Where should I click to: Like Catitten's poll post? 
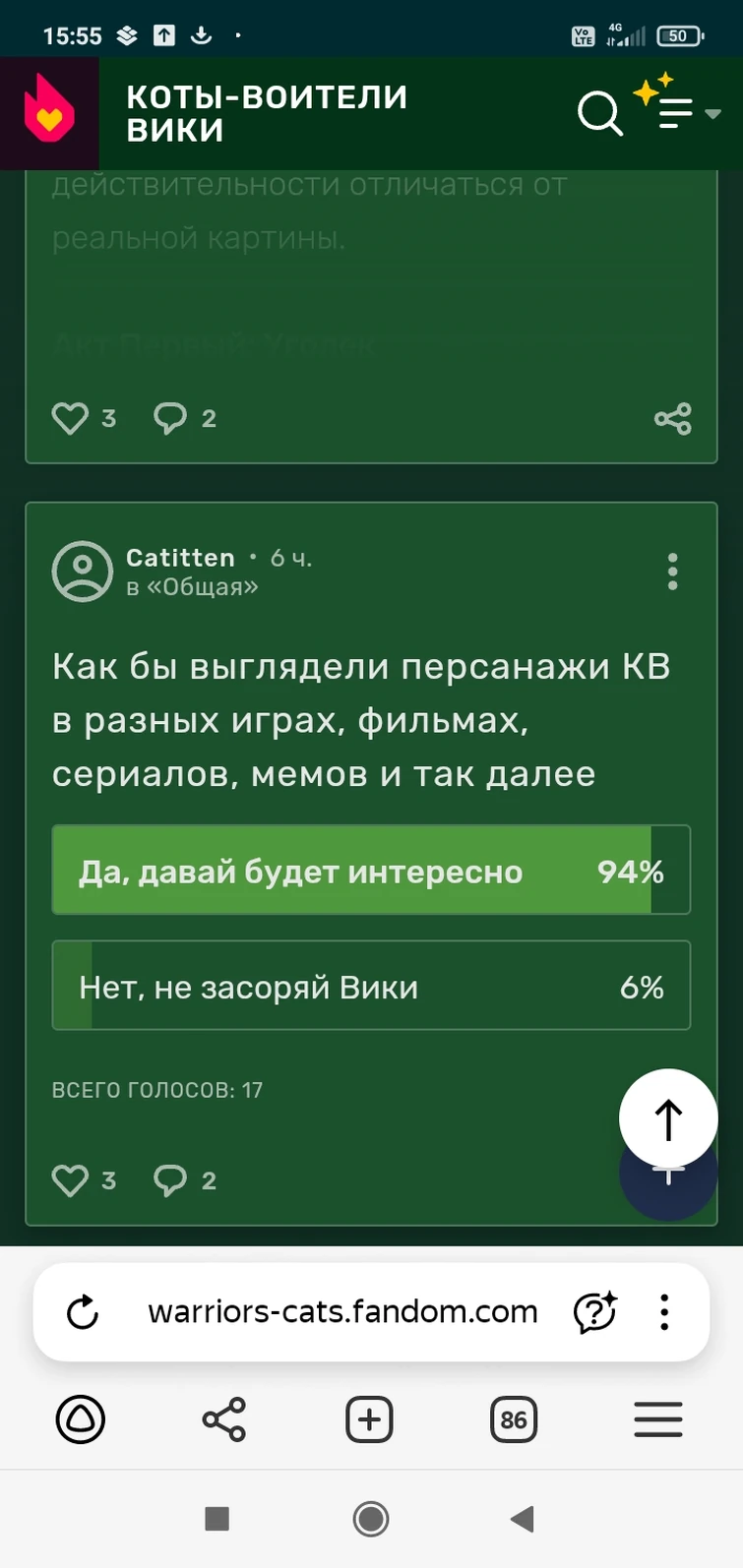tap(71, 1180)
